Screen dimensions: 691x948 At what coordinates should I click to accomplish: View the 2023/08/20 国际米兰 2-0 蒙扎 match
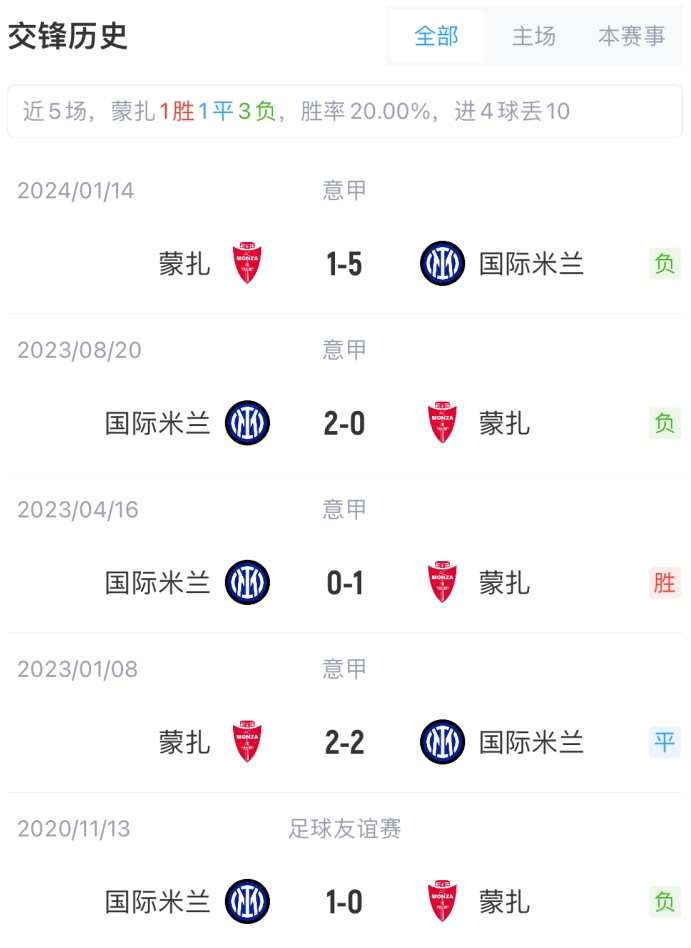click(344, 424)
